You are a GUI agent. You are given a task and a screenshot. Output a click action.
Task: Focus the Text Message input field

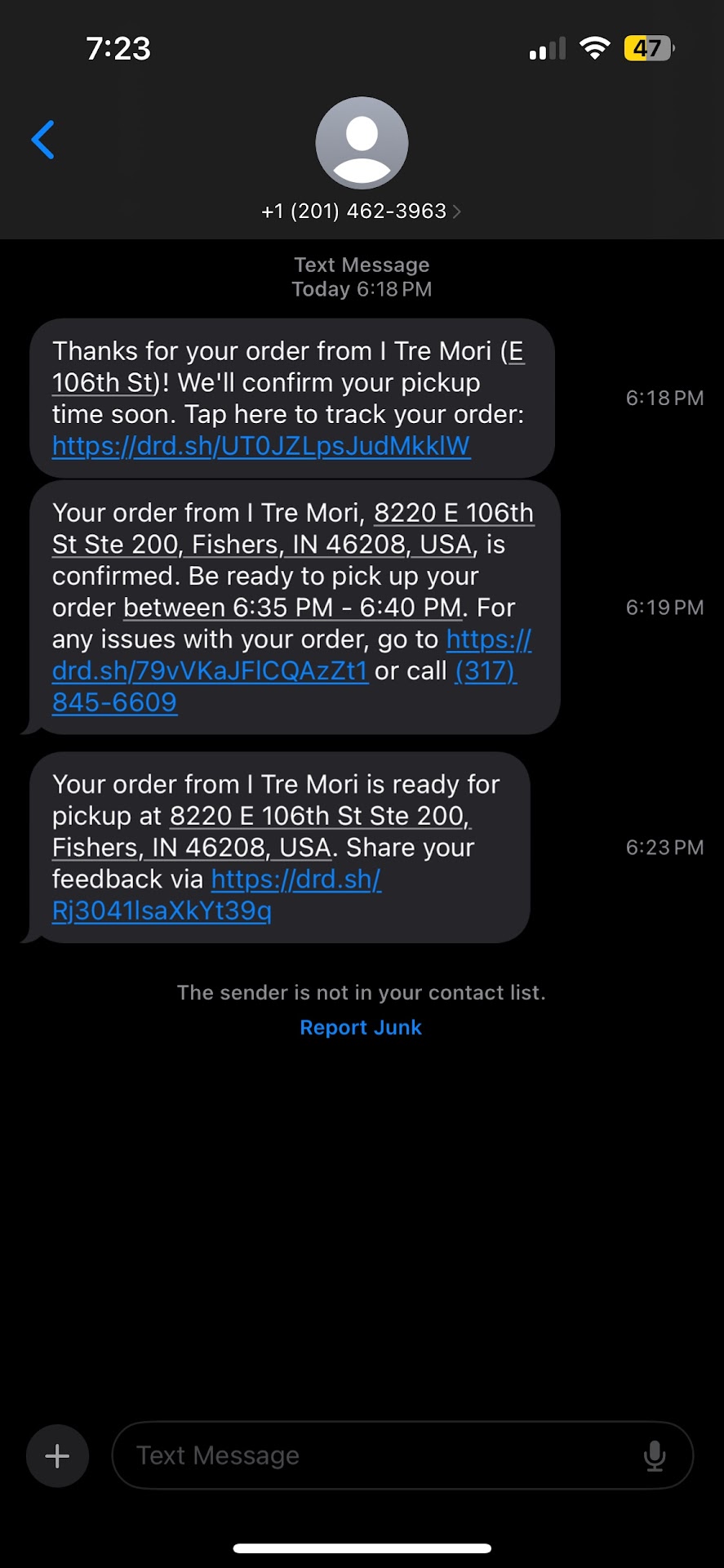375,1456
